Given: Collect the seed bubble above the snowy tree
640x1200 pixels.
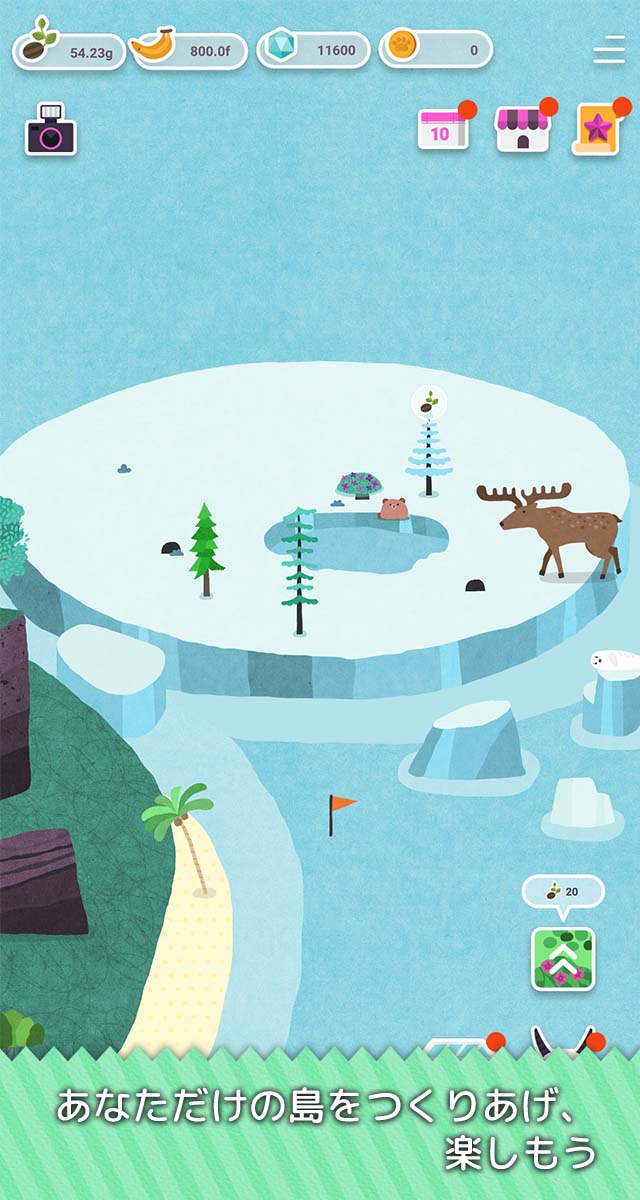Looking at the screenshot, I should 429,403.
